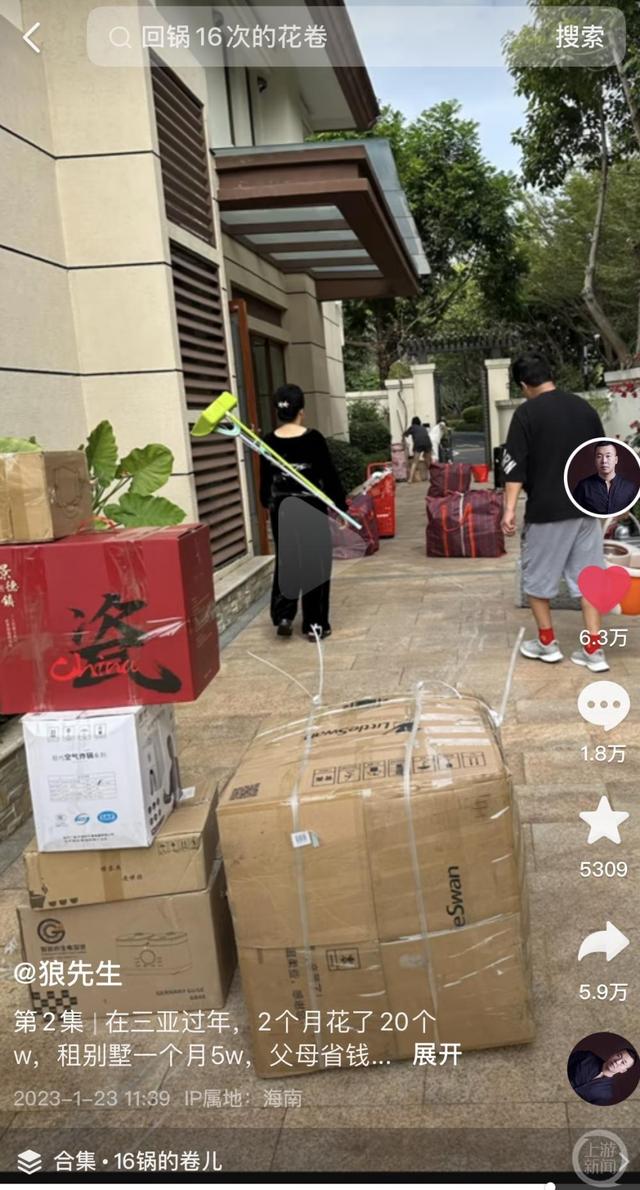This screenshot has width=640, height=1190.
Task: Like this video with the heart icon
Action: point(604,589)
